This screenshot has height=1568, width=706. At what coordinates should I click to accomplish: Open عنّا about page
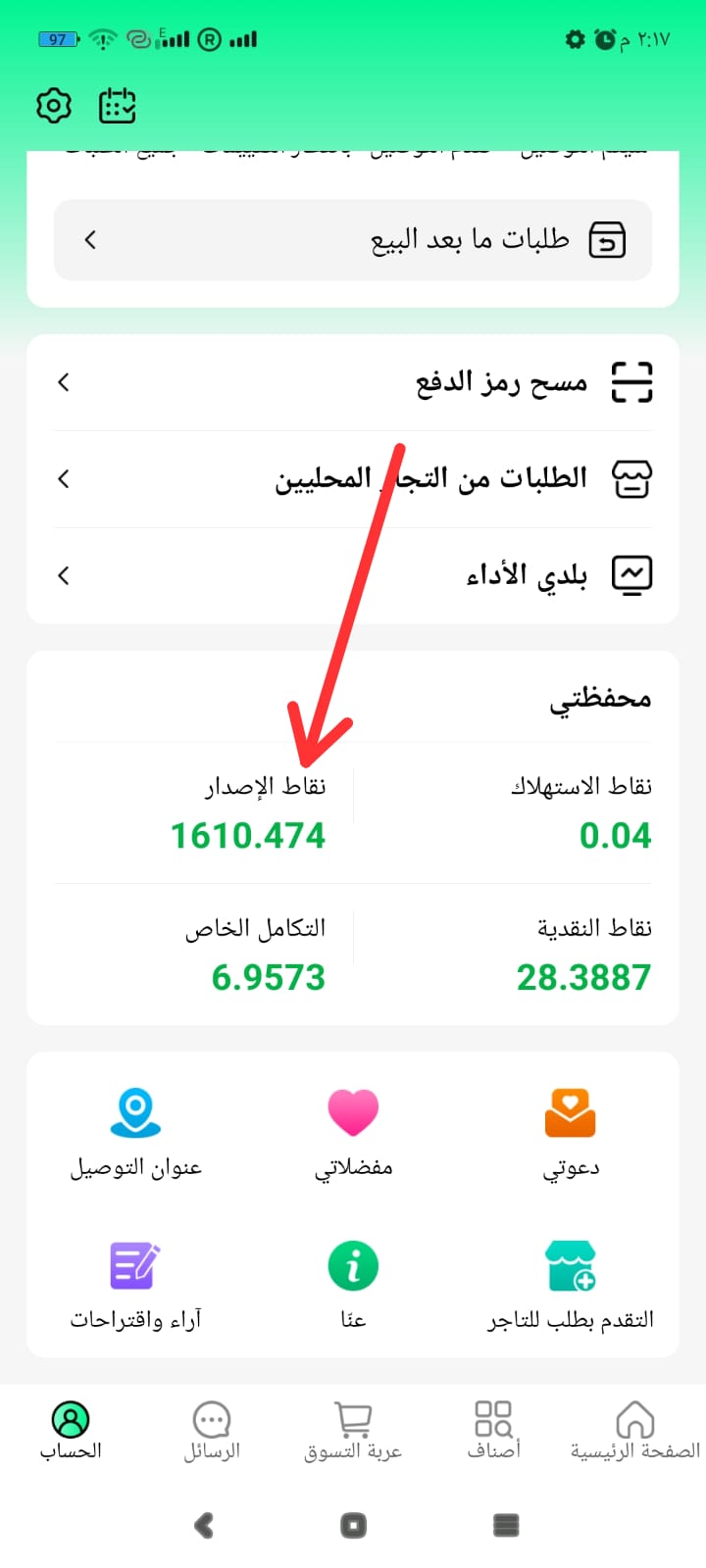tap(353, 1284)
